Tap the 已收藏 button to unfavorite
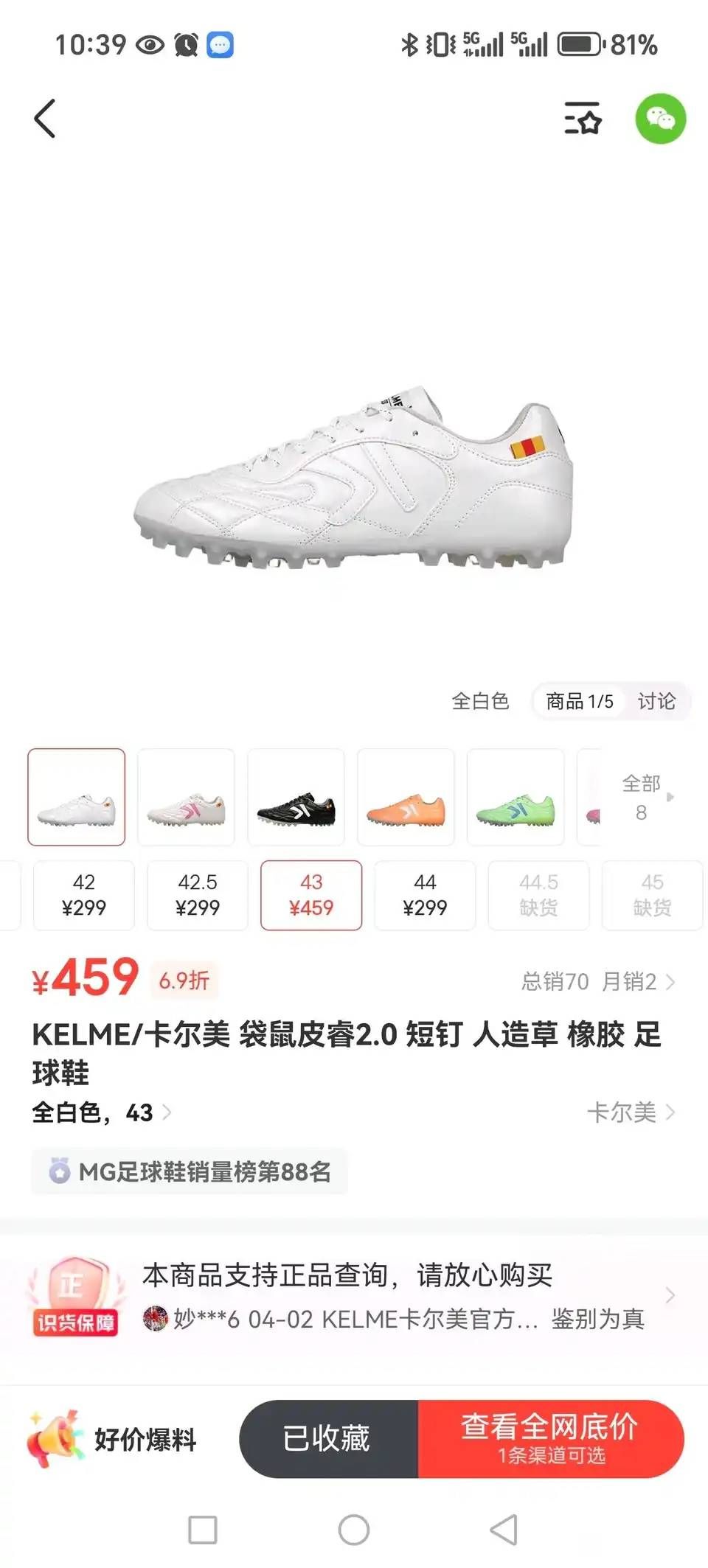 pyautogui.click(x=329, y=1438)
